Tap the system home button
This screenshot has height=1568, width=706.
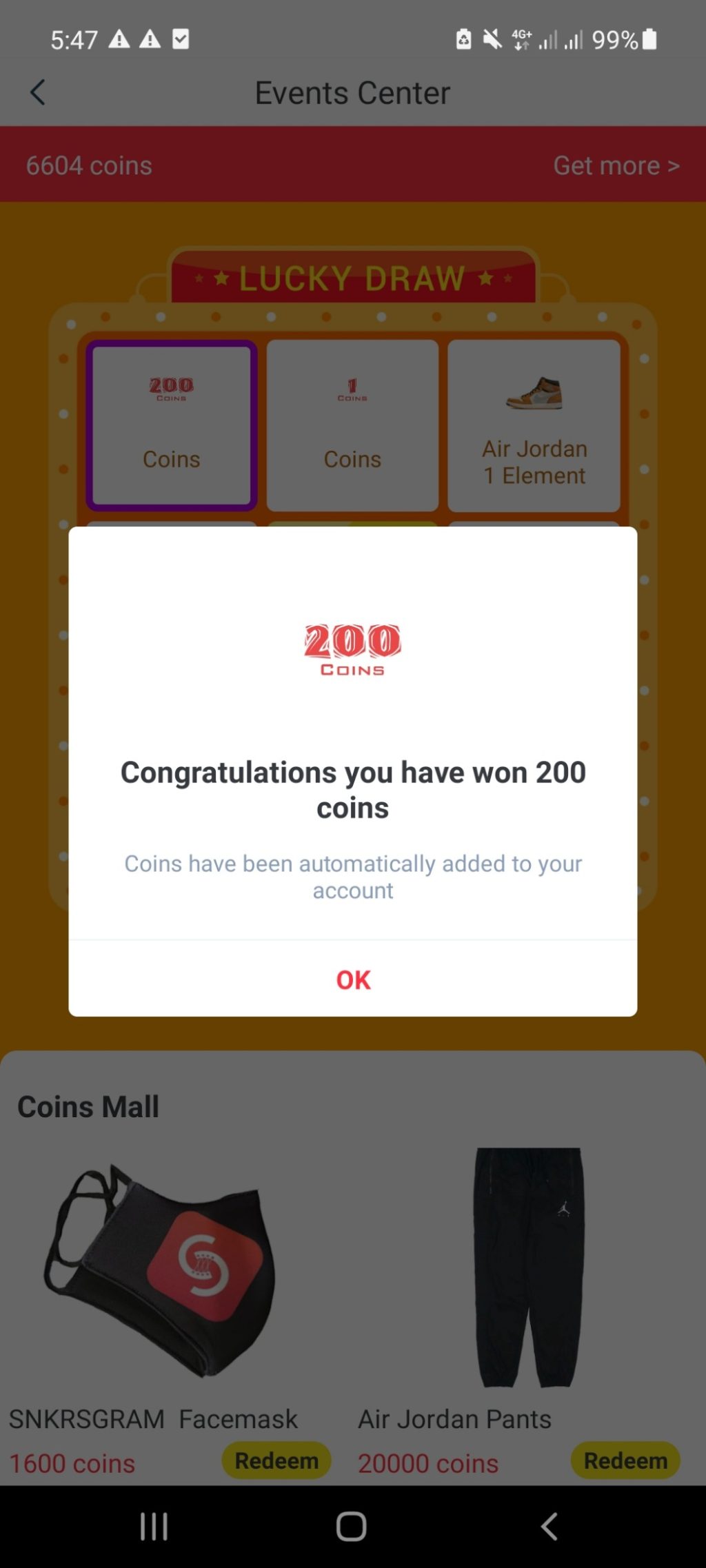click(x=351, y=1527)
